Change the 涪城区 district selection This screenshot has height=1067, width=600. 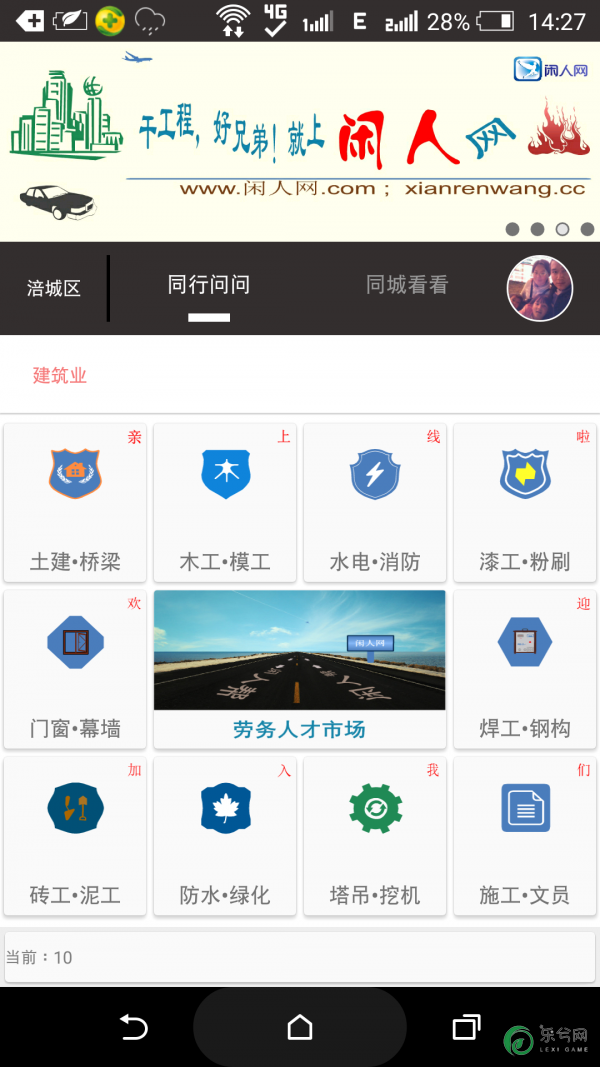[54, 289]
